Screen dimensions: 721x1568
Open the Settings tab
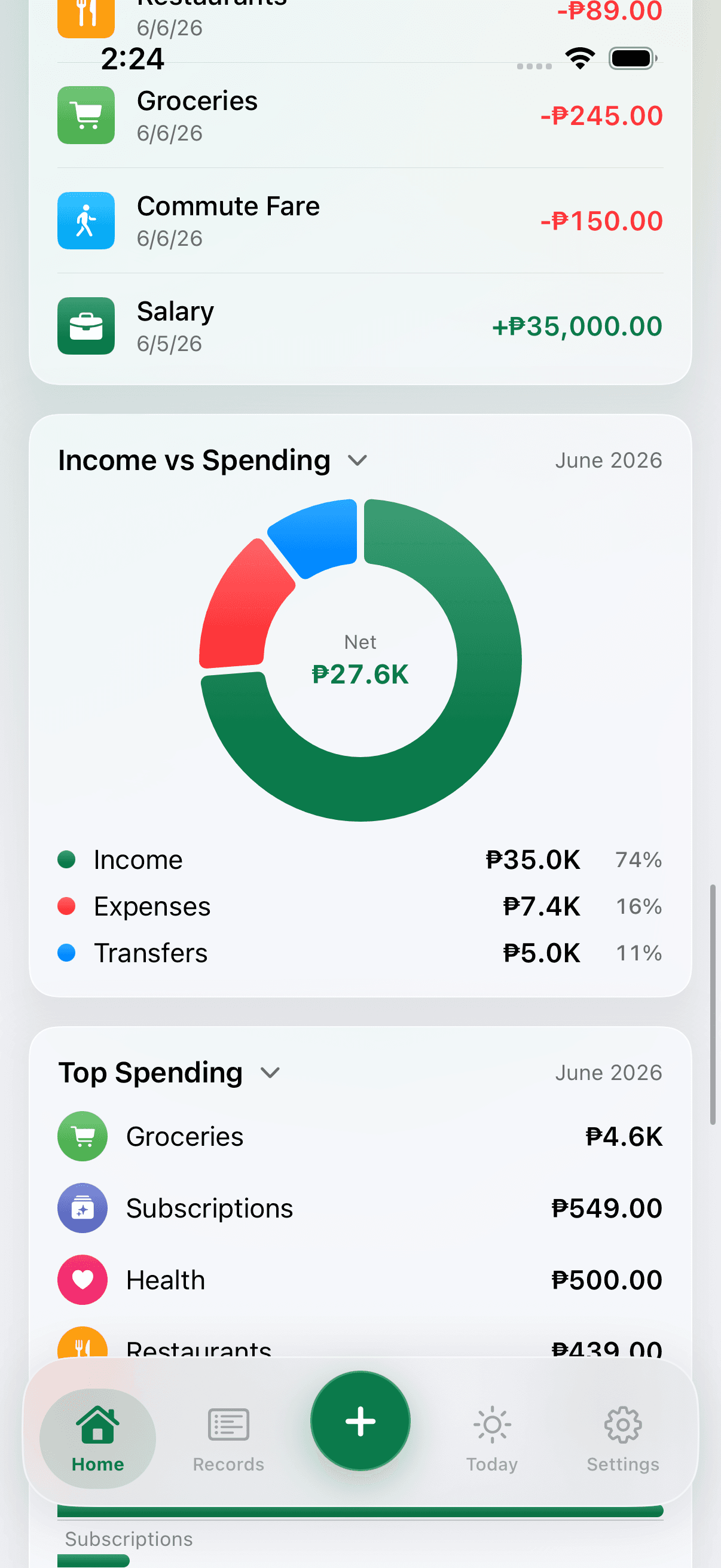623,1439
